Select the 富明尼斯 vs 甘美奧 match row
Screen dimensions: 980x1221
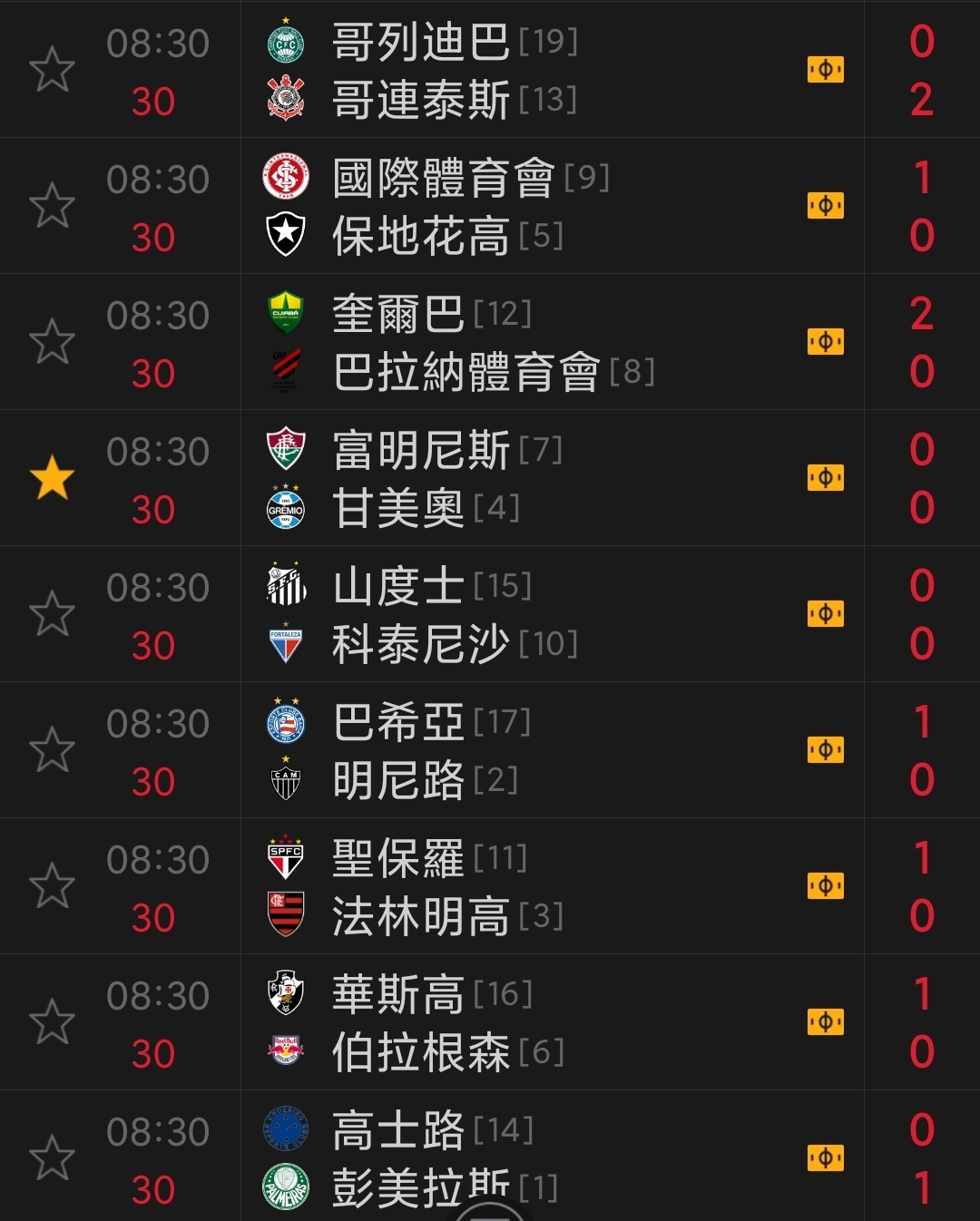[x=544, y=478]
